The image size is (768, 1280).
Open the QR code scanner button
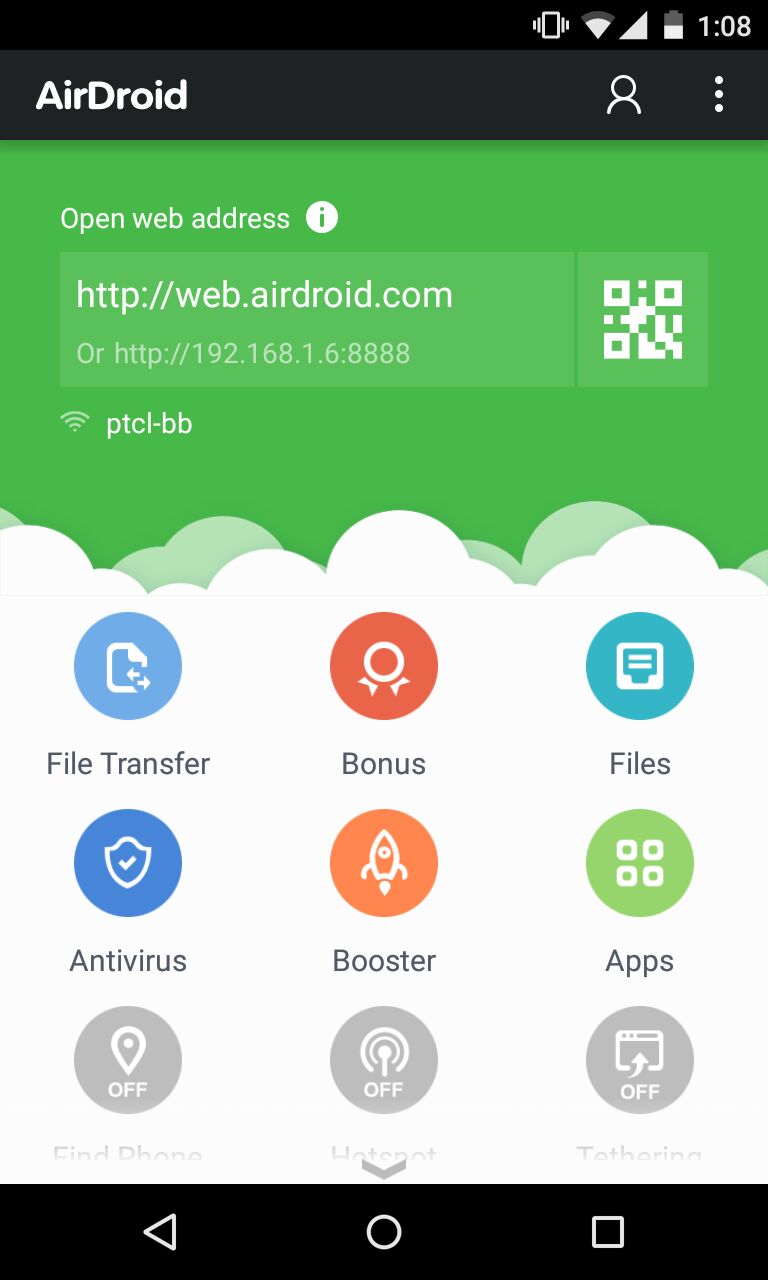642,320
